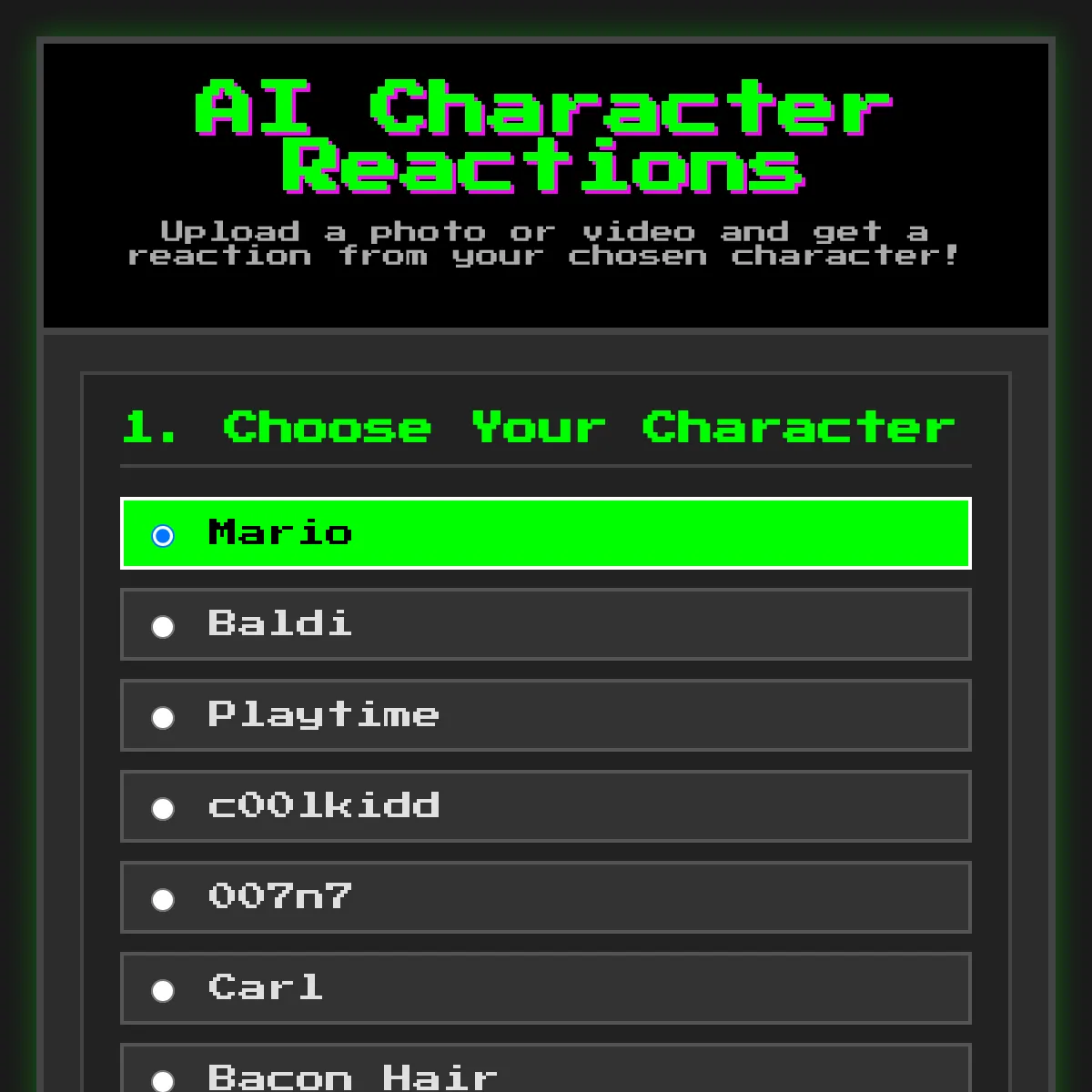Select c00lkidd from the list
The image size is (1092, 1092).
coord(163,808)
